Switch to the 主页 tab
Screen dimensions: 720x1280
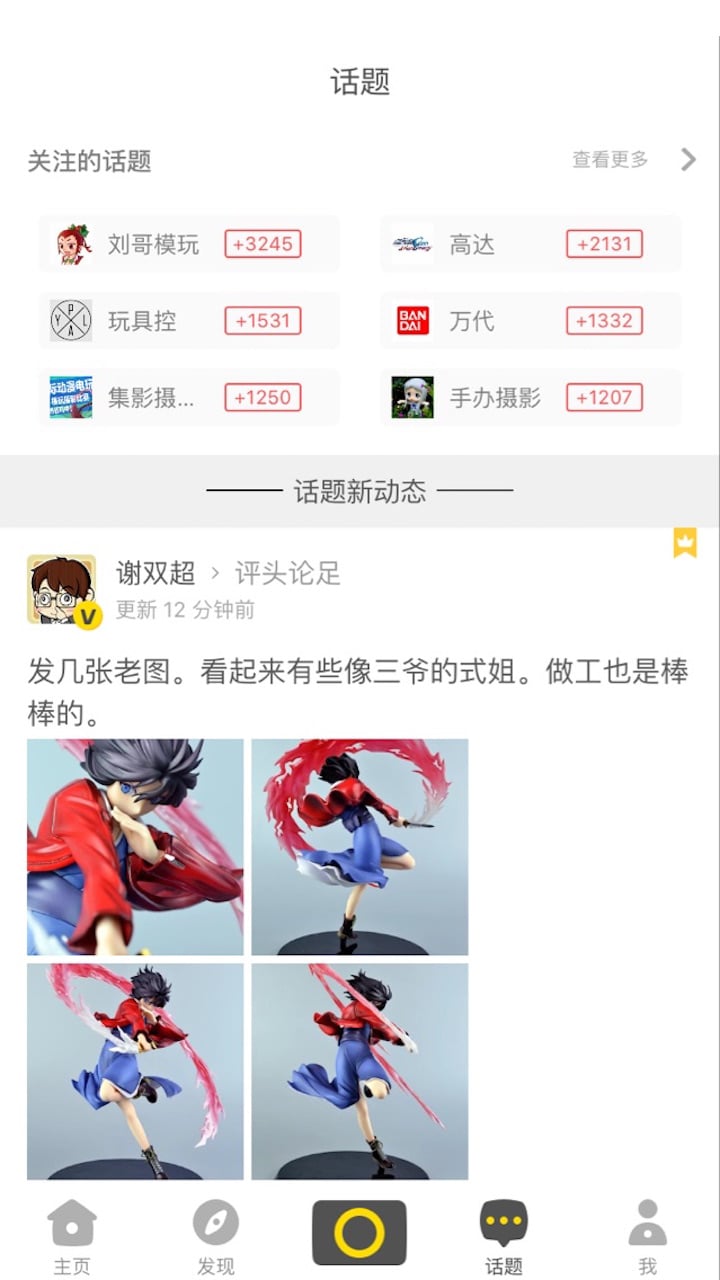pos(72,1237)
